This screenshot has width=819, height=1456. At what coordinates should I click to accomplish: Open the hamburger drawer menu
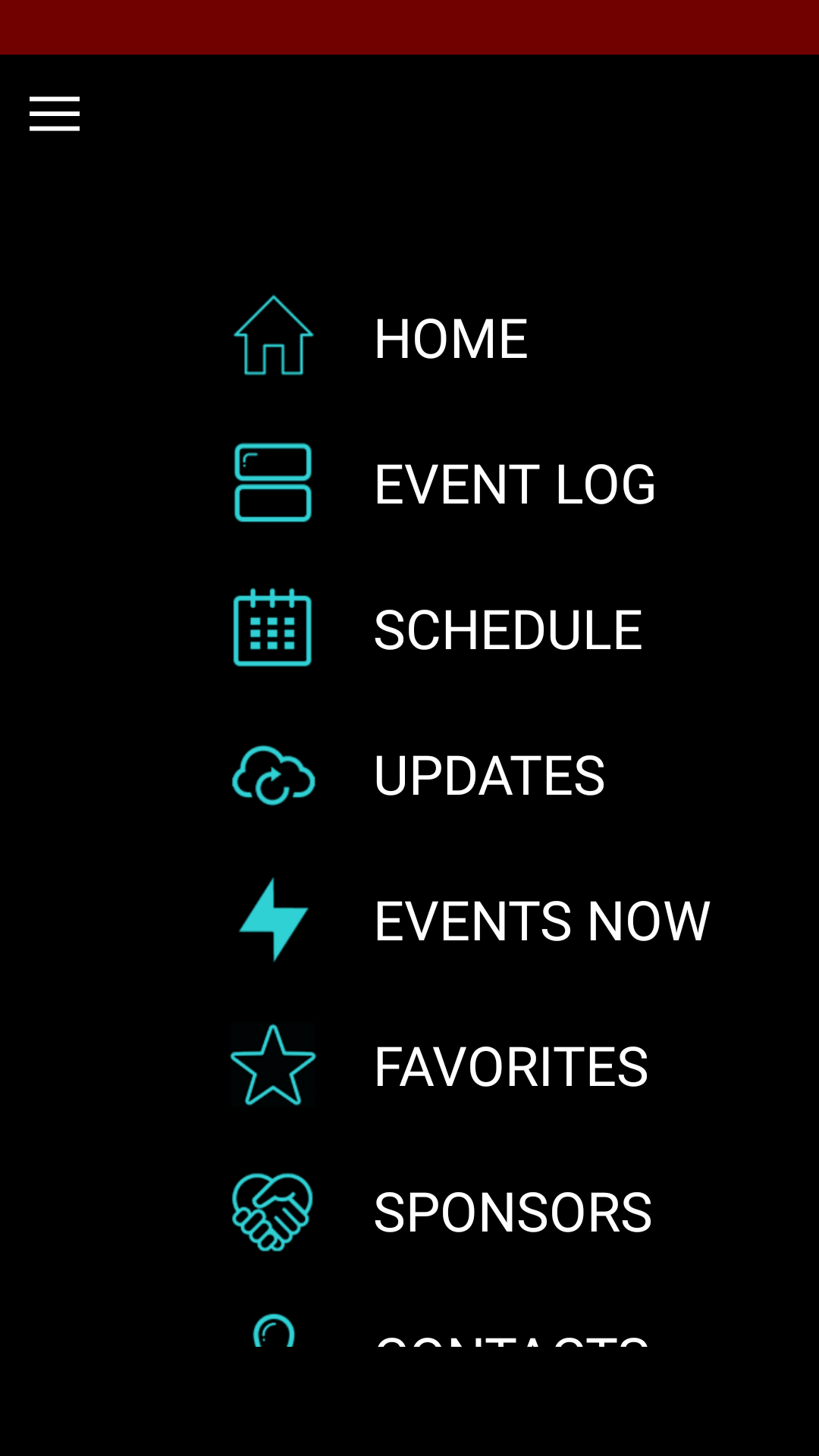55,114
